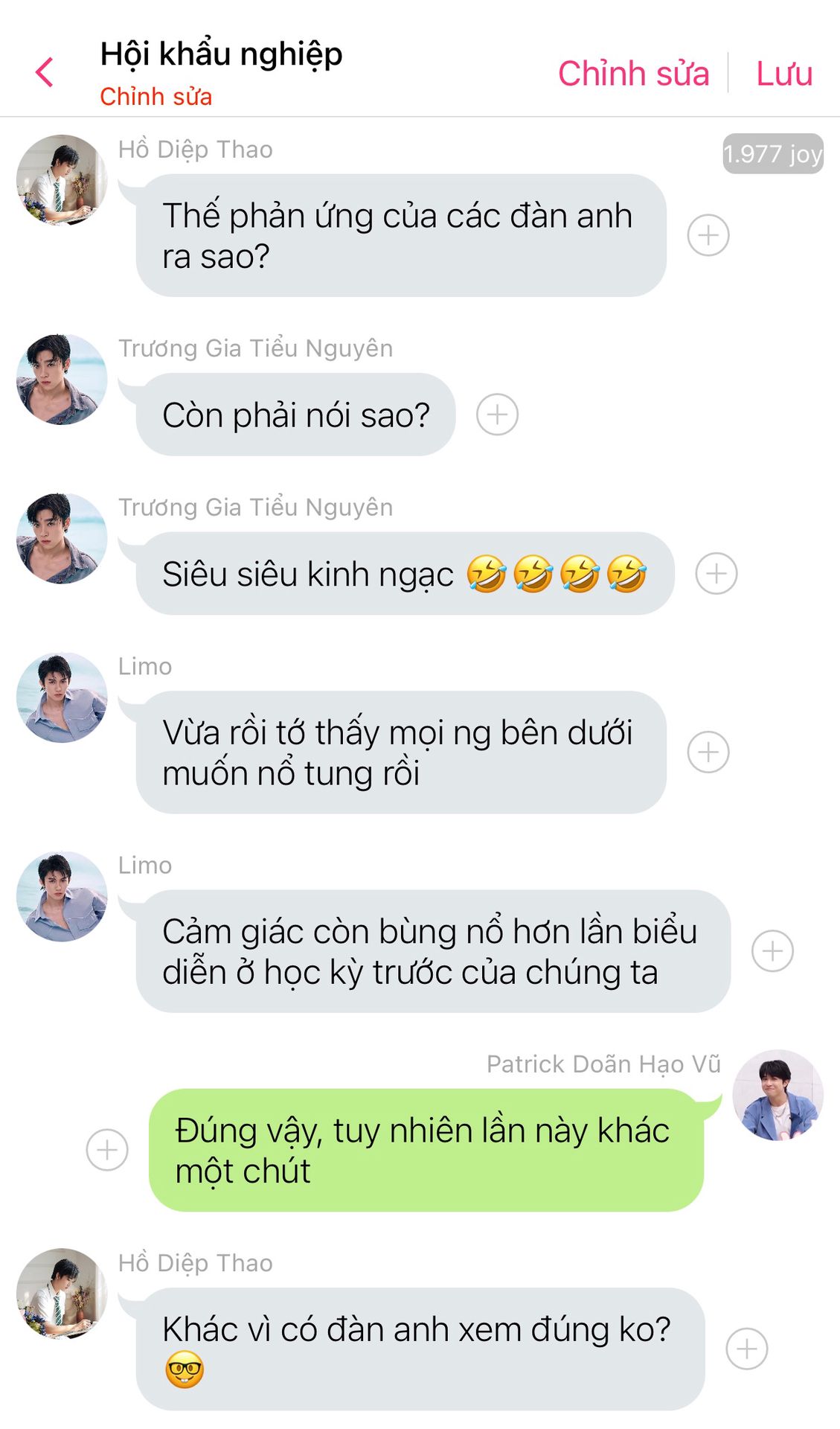Tap plus next to "Còn phải nói sao?"
The image size is (840, 1429).
coord(497,414)
